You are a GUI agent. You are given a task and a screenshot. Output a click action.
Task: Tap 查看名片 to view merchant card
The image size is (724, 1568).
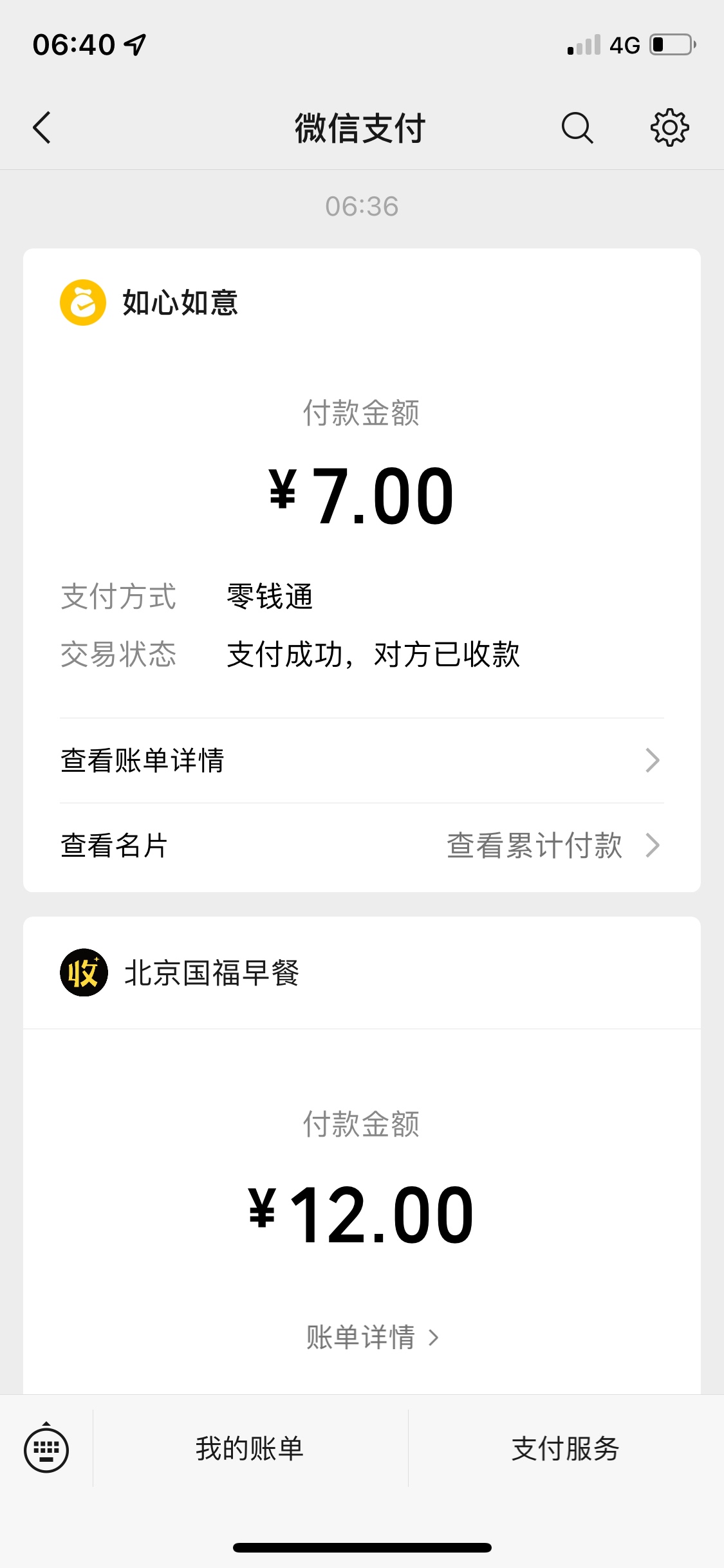point(115,846)
